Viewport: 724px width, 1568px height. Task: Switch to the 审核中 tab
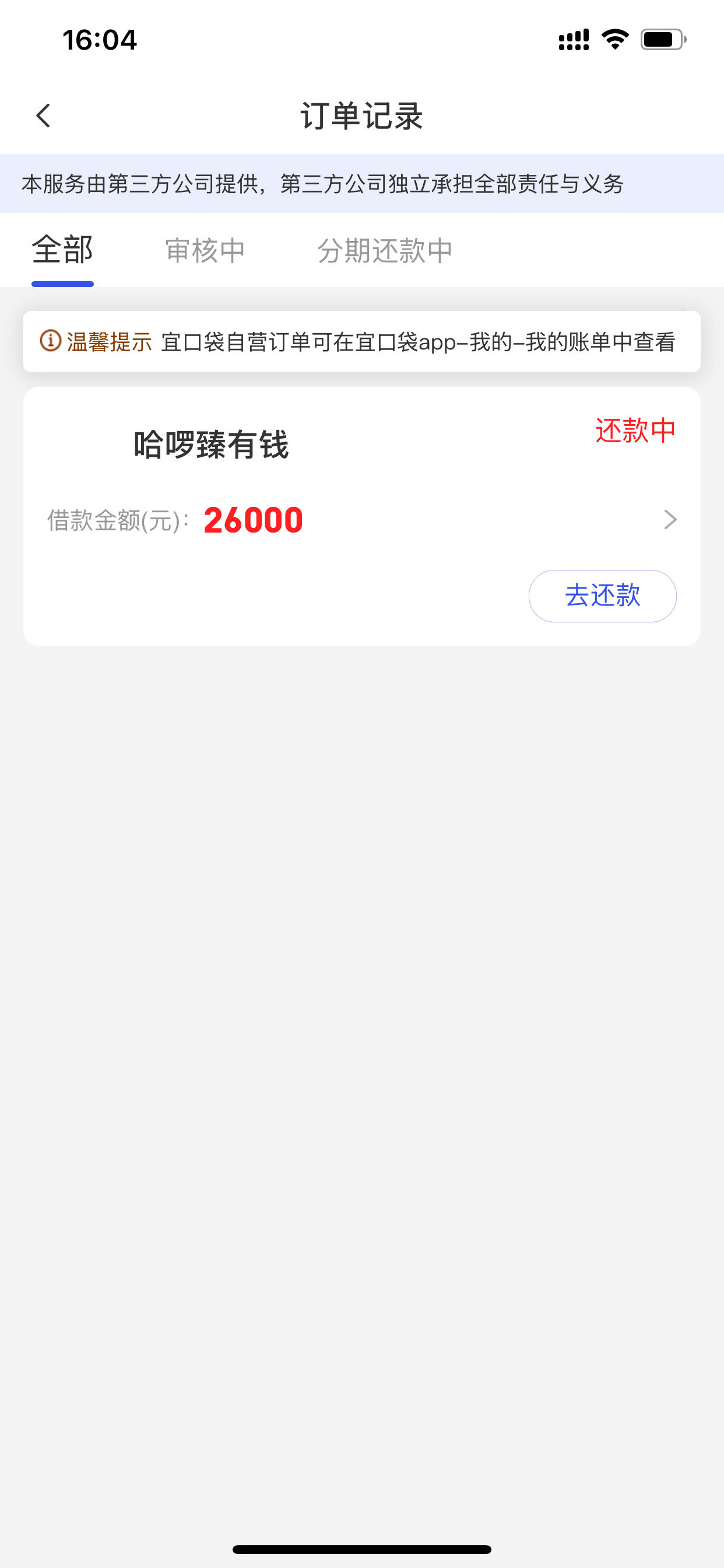tap(205, 251)
